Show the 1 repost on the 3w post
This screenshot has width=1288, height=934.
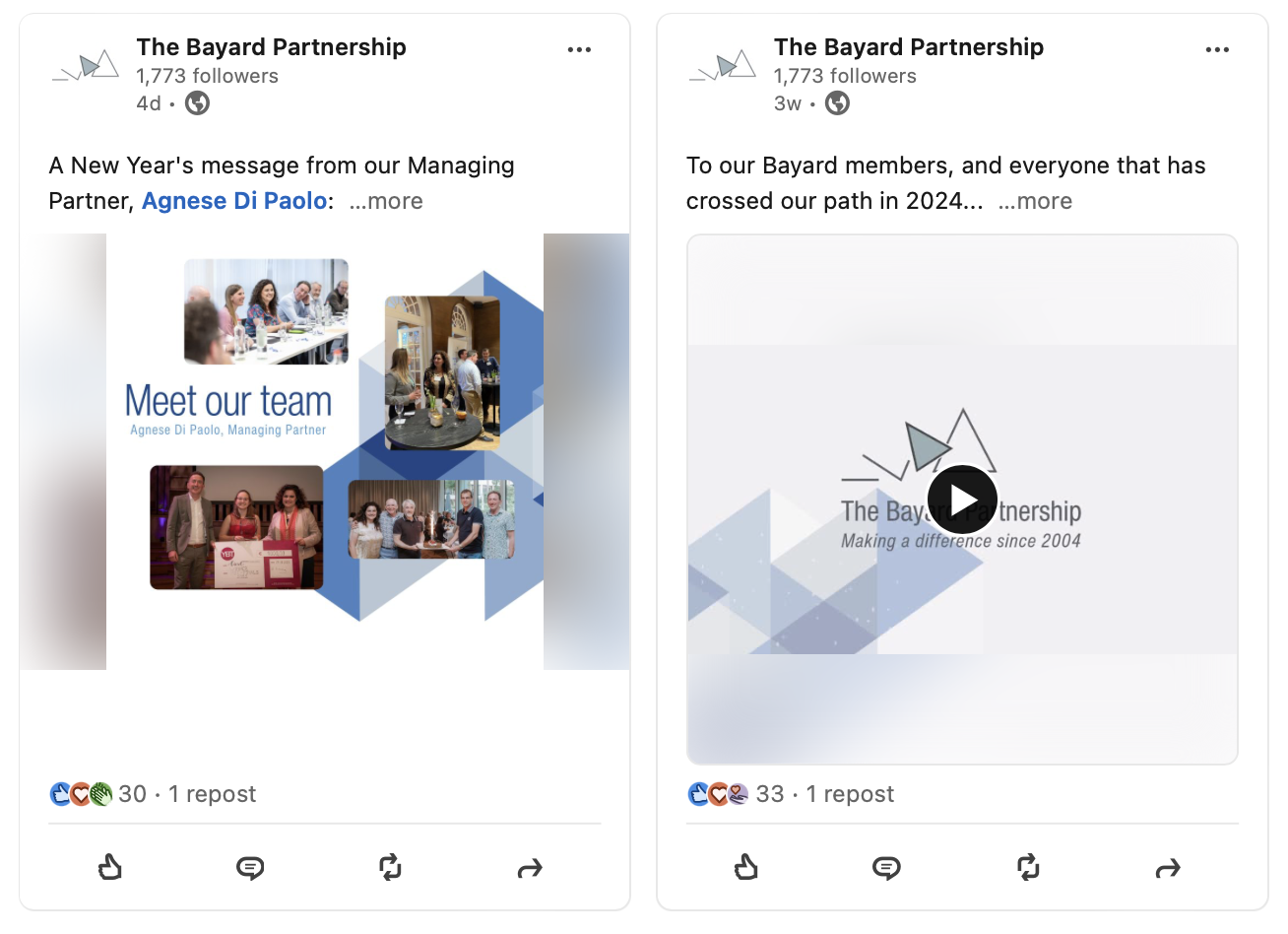click(x=850, y=794)
